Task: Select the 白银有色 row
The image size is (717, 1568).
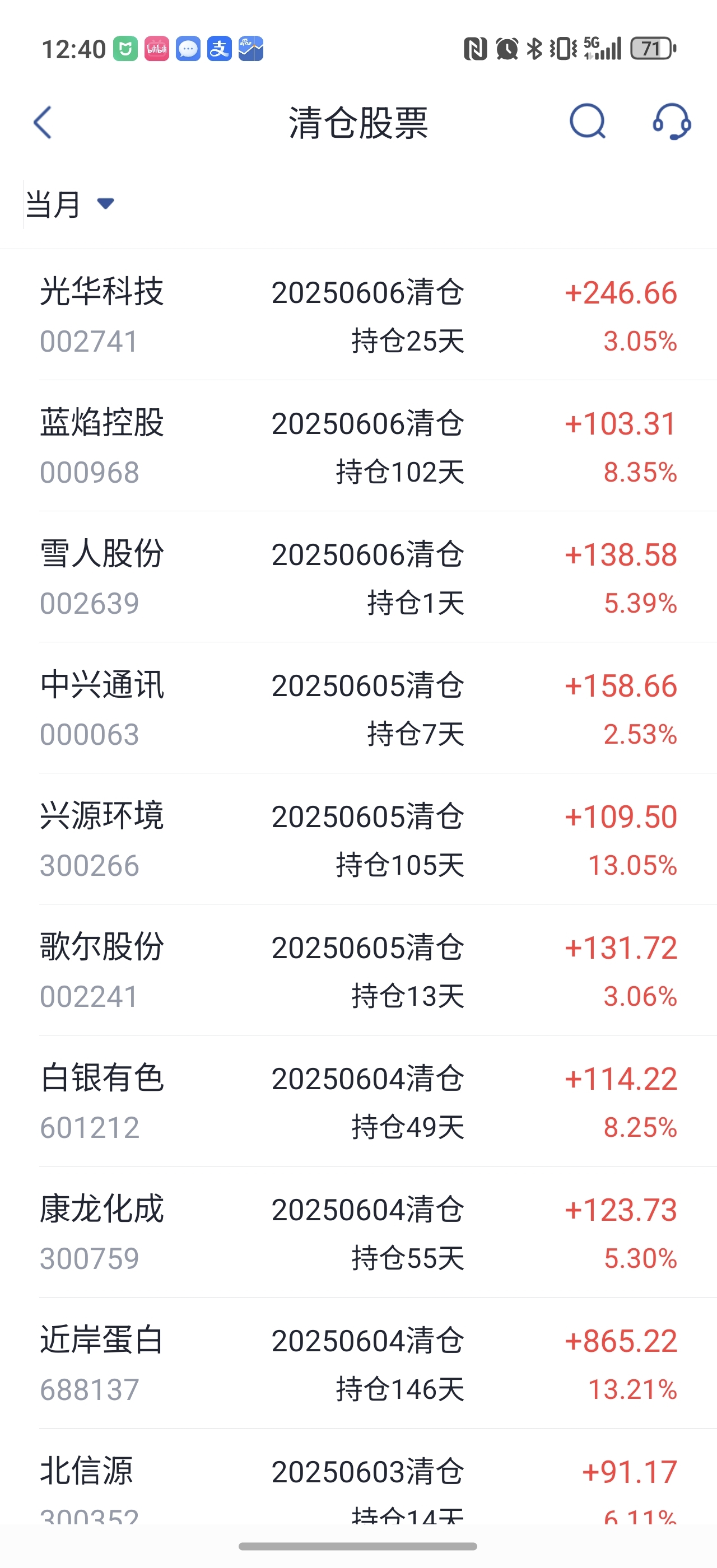Action: coord(358,1101)
